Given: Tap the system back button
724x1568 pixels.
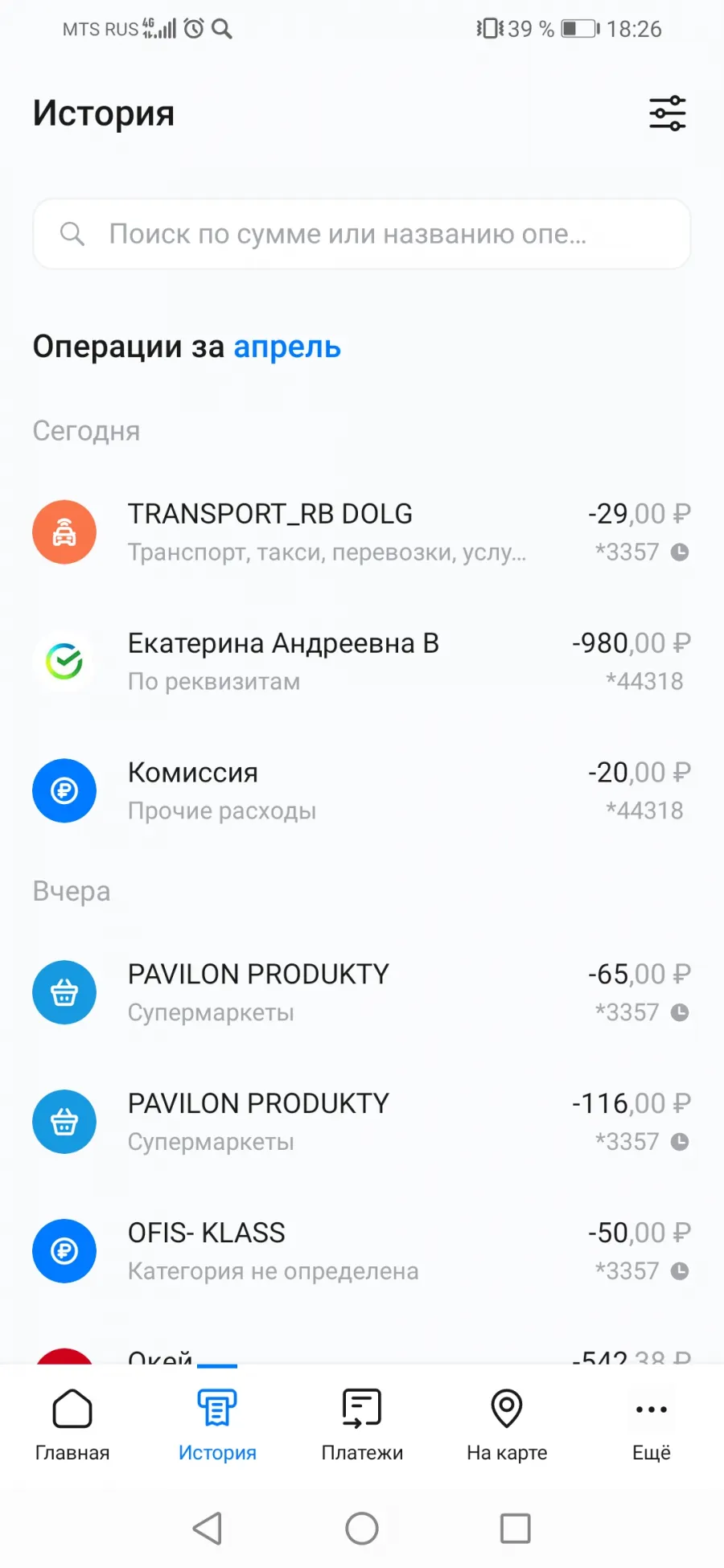Looking at the screenshot, I should click(x=208, y=1528).
